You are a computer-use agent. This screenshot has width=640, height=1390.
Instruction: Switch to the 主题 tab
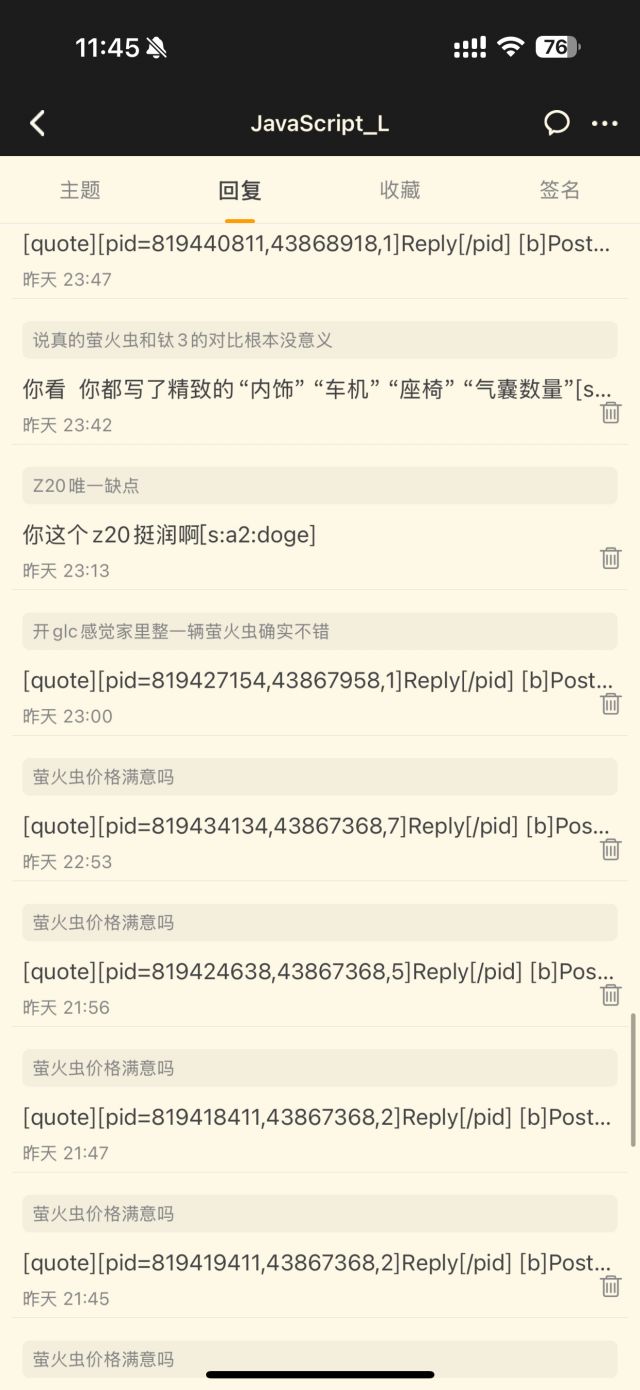pos(80,190)
